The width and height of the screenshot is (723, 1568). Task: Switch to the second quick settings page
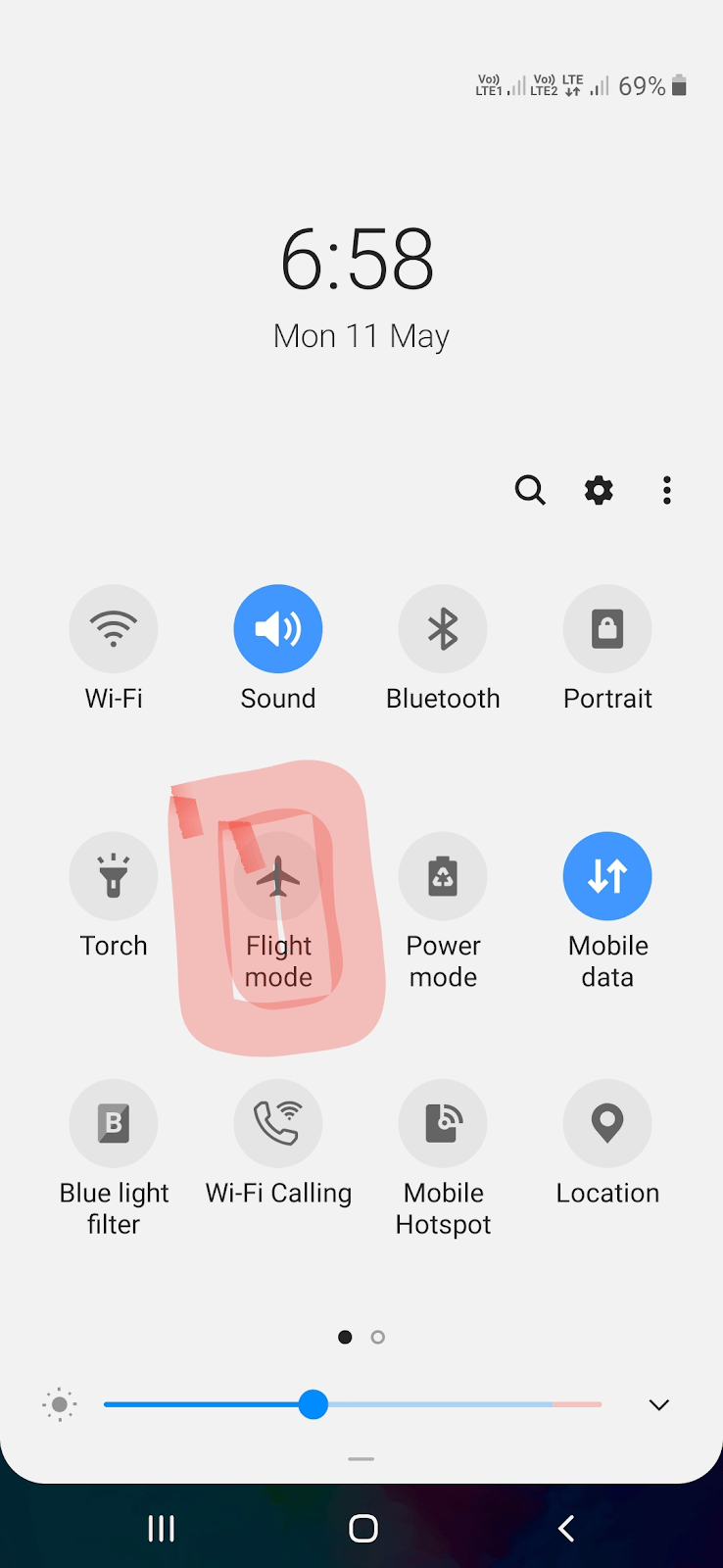(x=378, y=1336)
